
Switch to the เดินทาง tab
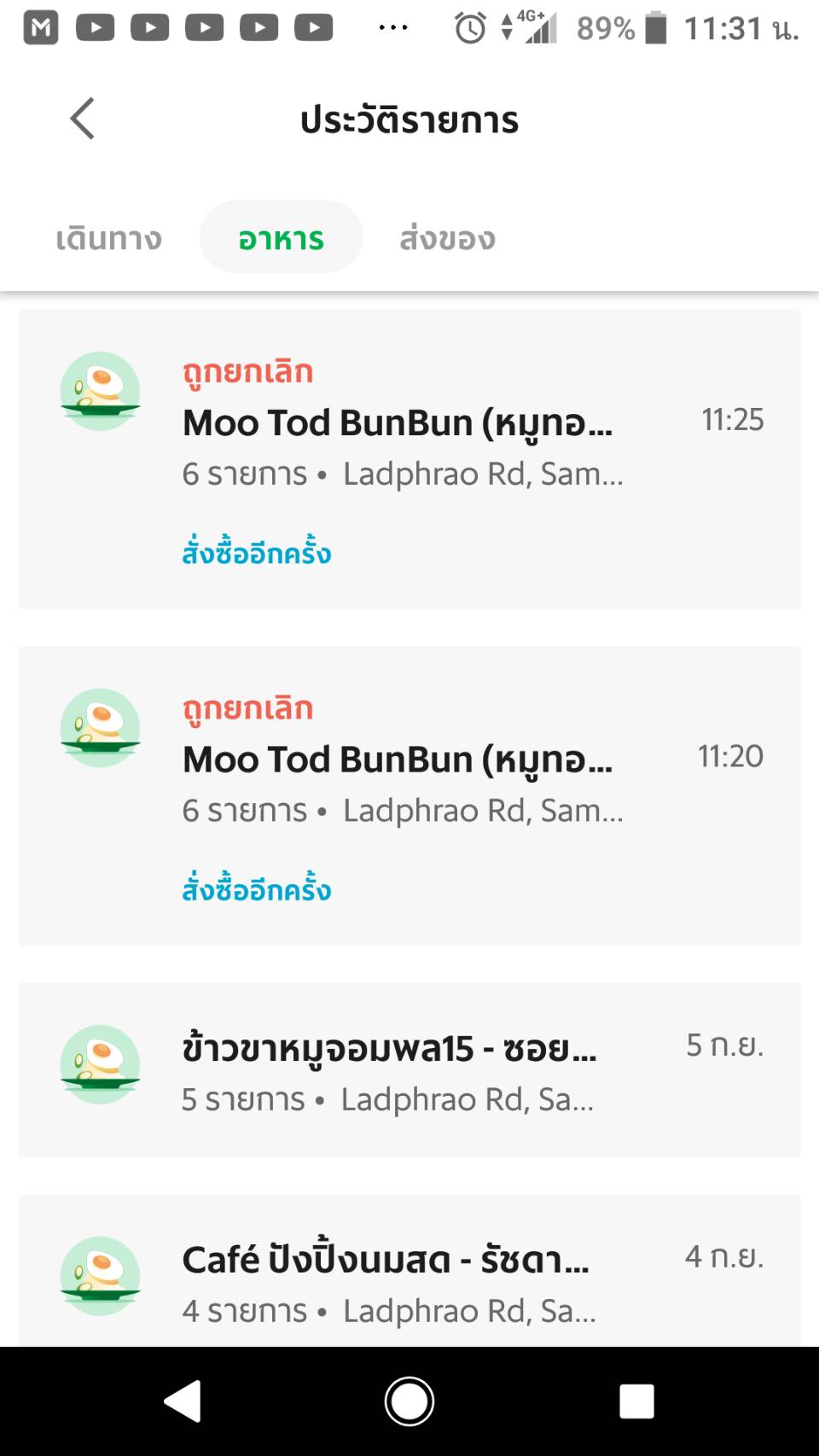pyautogui.click(x=108, y=238)
